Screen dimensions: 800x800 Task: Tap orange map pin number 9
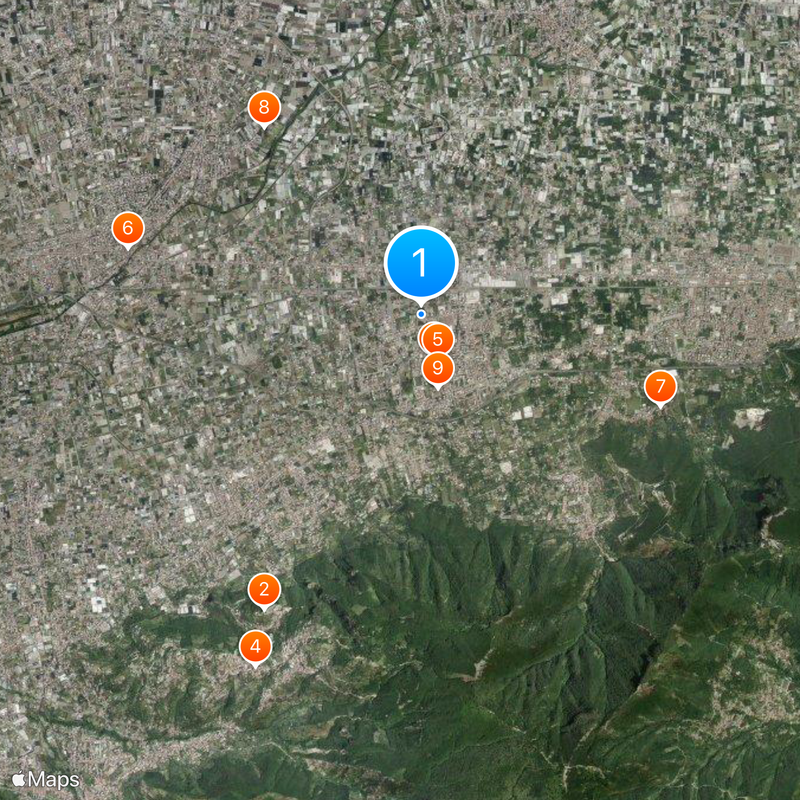click(438, 369)
